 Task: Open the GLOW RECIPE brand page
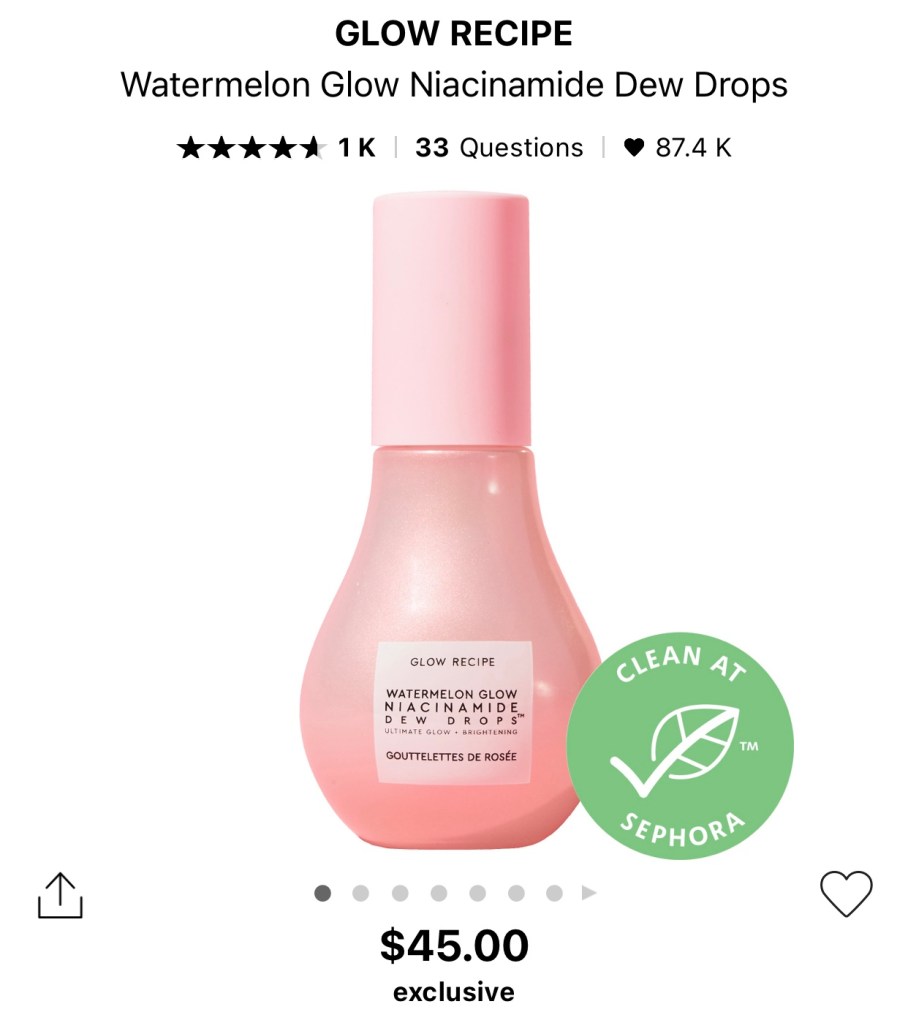point(453,34)
